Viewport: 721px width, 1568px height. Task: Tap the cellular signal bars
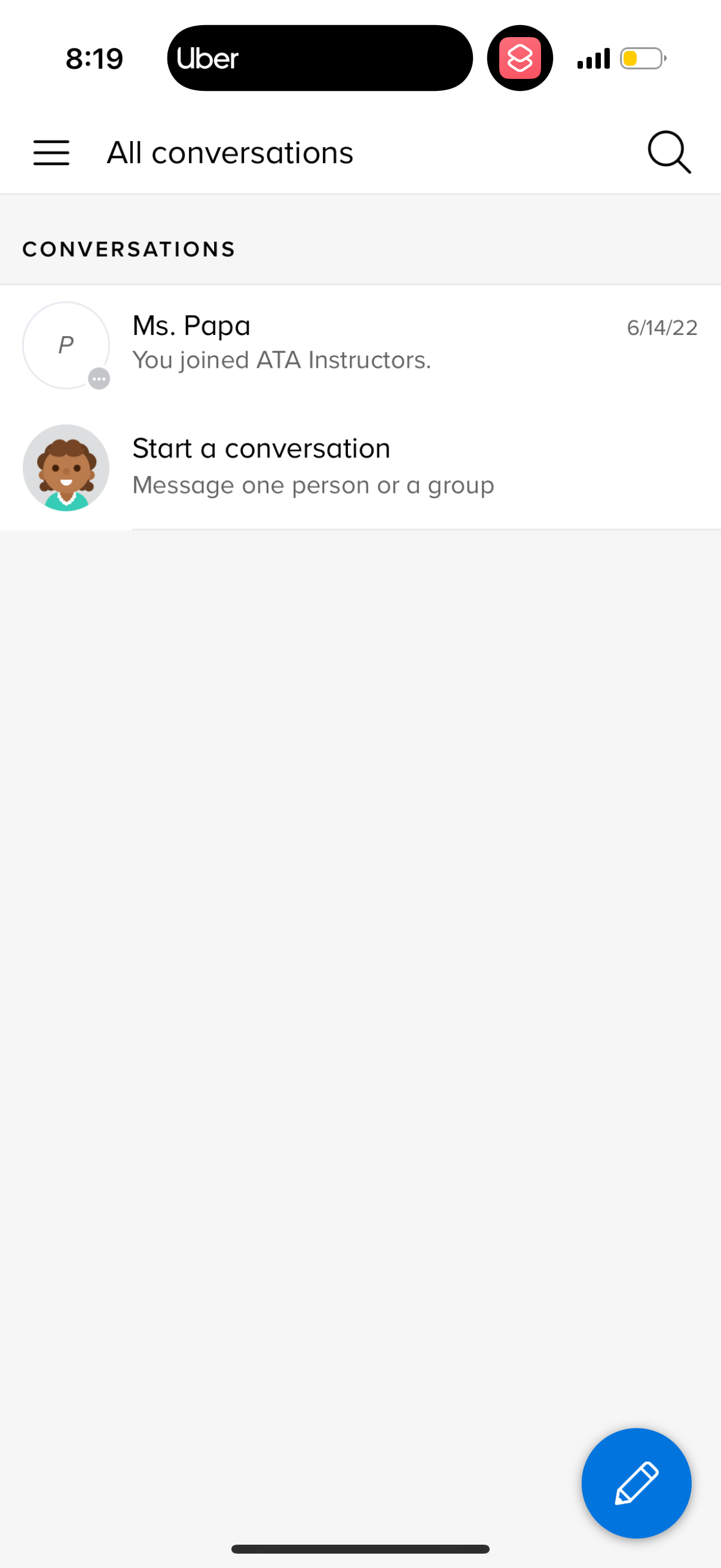pos(593,59)
